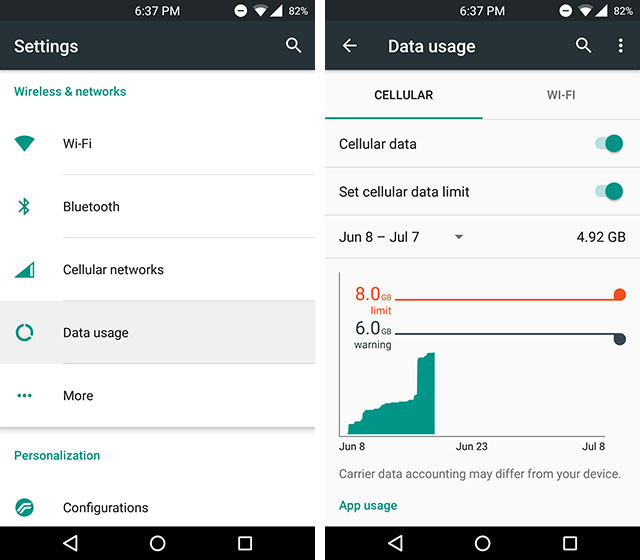Toggle off Cellular data
Screen dimensions: 640x560
(608, 144)
